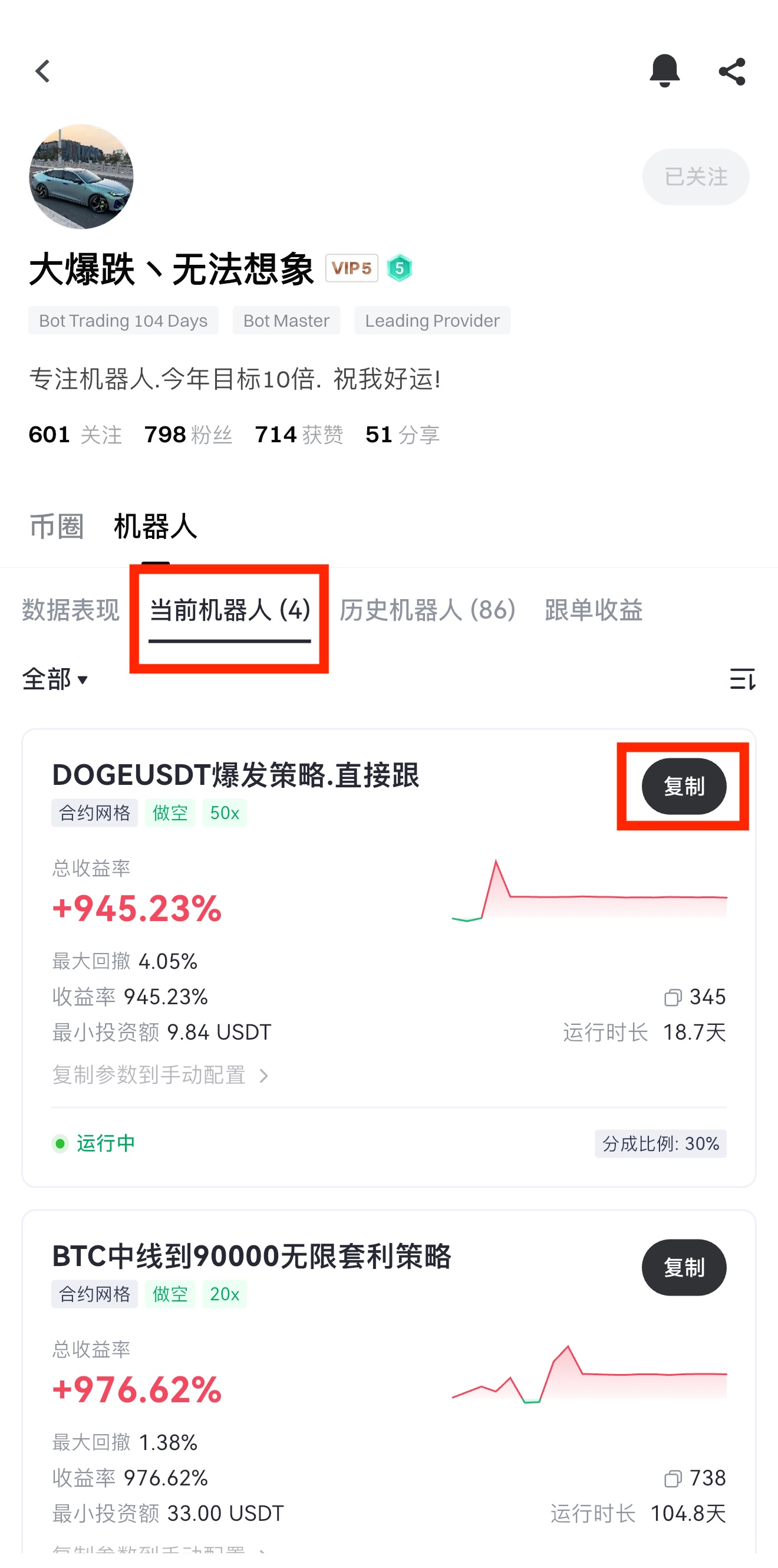Switch to the 币圈 tab
Image resolution: width=778 pixels, height=1568 pixels.
tap(57, 527)
